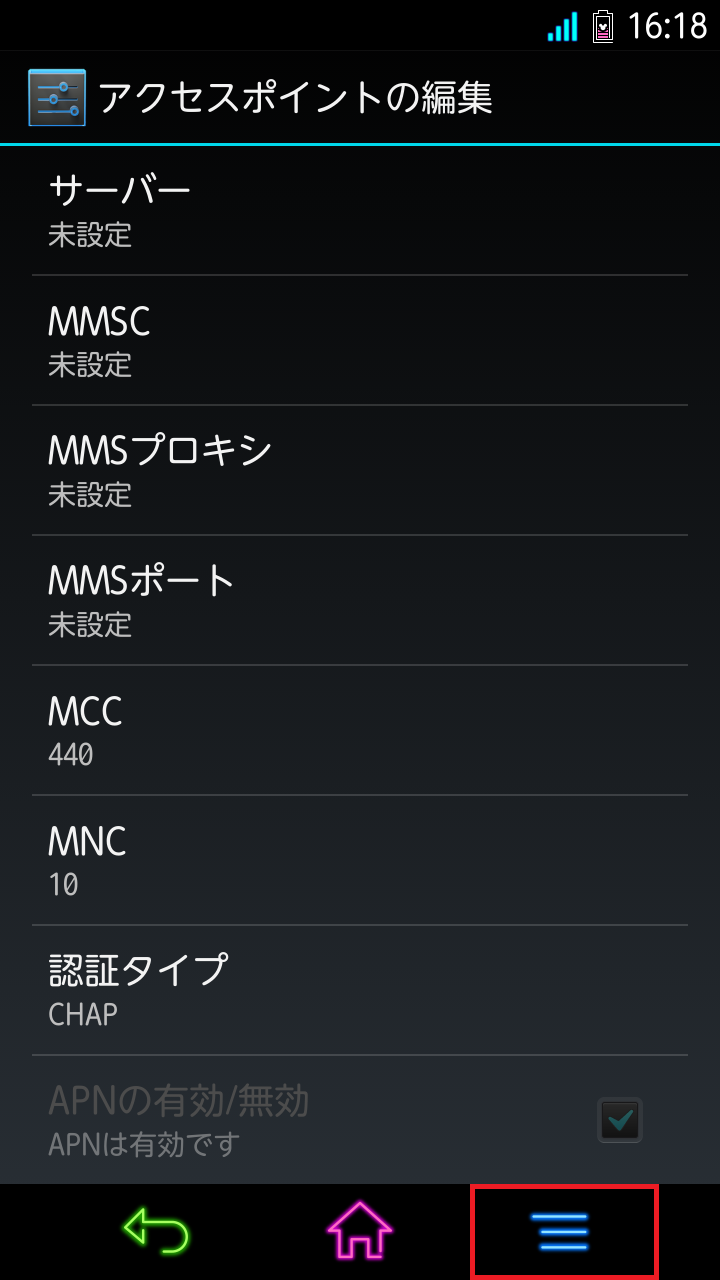
Task: Edit the MCC value 440
Action: (x=360, y=730)
